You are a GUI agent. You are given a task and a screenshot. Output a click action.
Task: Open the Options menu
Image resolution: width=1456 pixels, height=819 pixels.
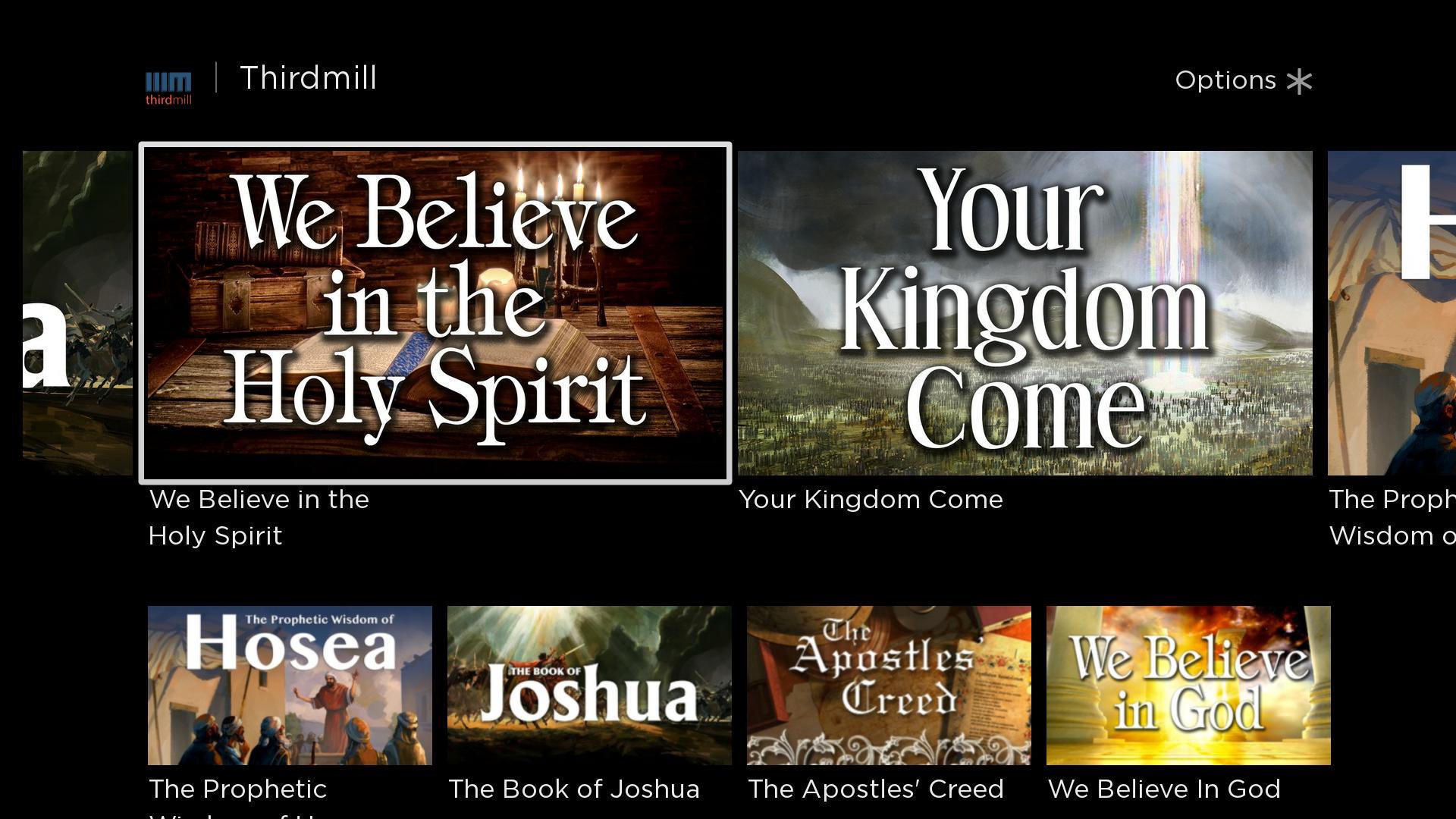(1243, 80)
